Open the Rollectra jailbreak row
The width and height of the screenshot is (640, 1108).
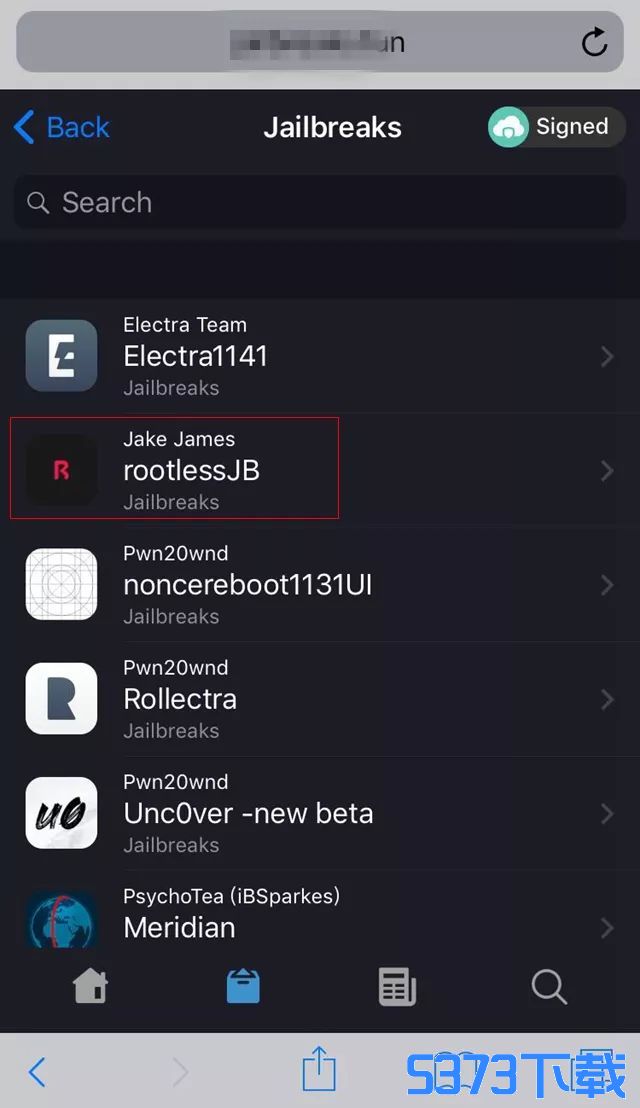(x=320, y=700)
